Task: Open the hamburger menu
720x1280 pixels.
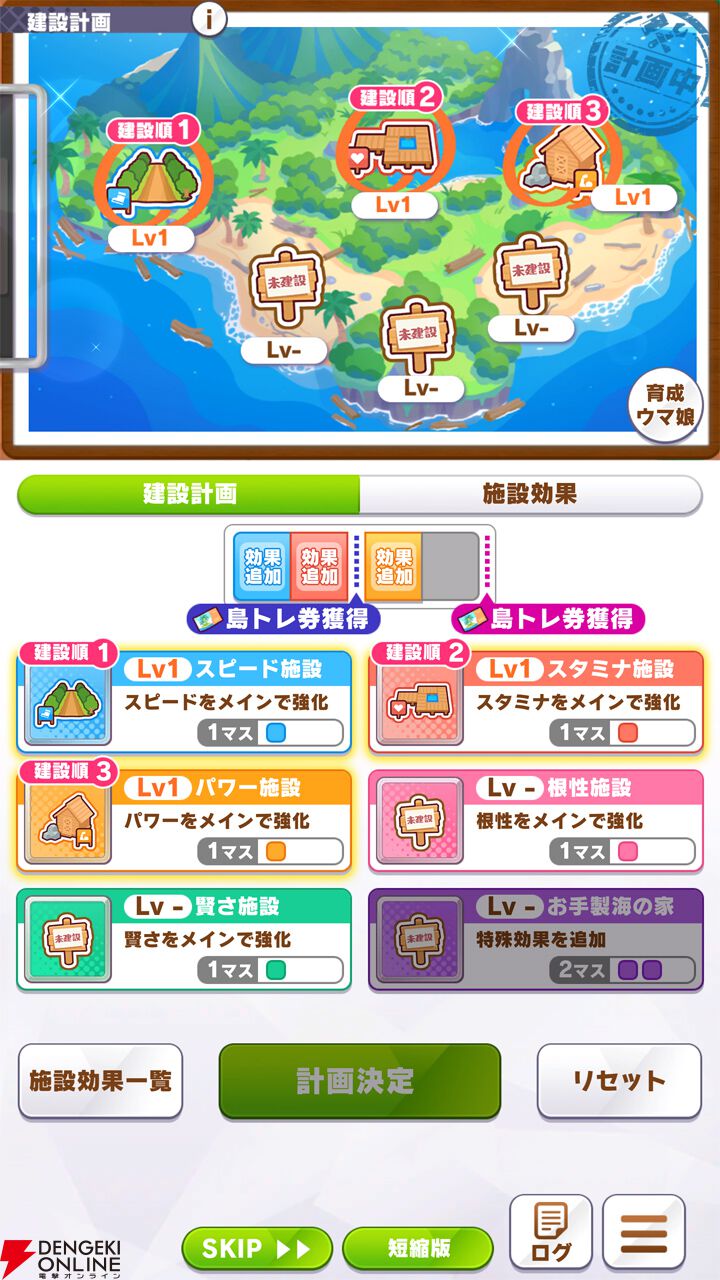Action: click(x=644, y=1232)
